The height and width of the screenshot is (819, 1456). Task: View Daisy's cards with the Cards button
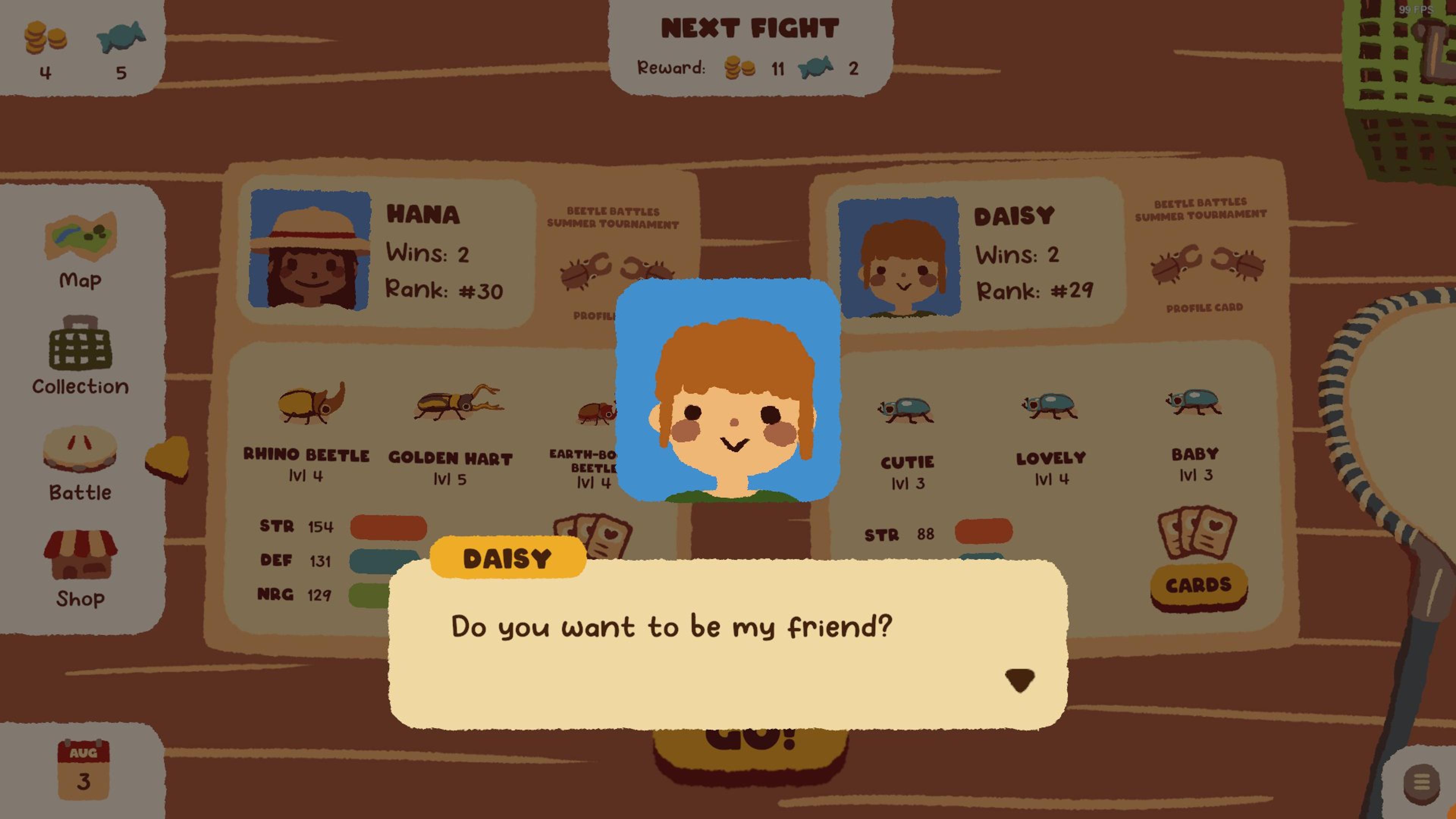[1198, 585]
